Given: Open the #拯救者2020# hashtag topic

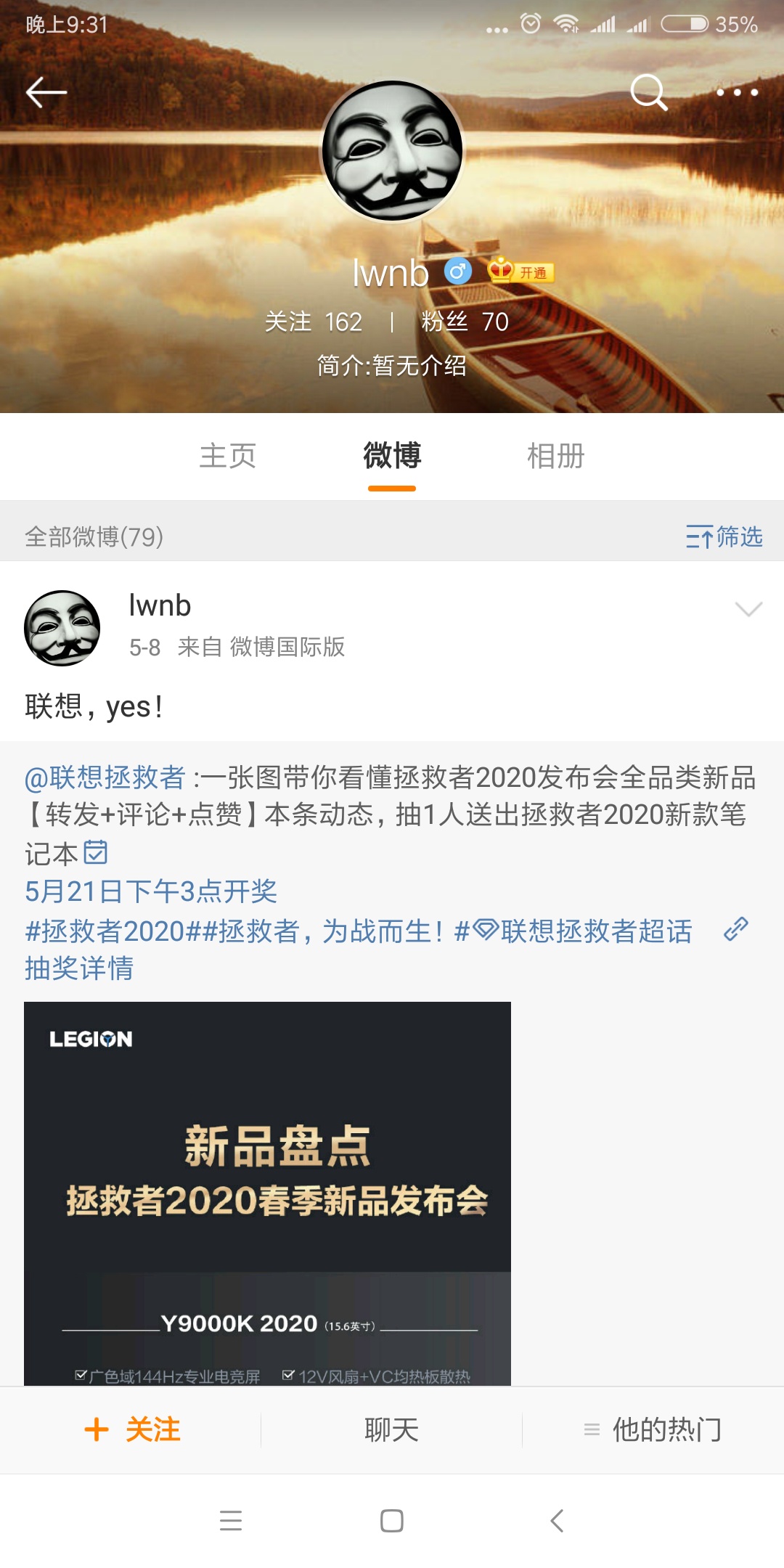Looking at the screenshot, I should [x=105, y=931].
